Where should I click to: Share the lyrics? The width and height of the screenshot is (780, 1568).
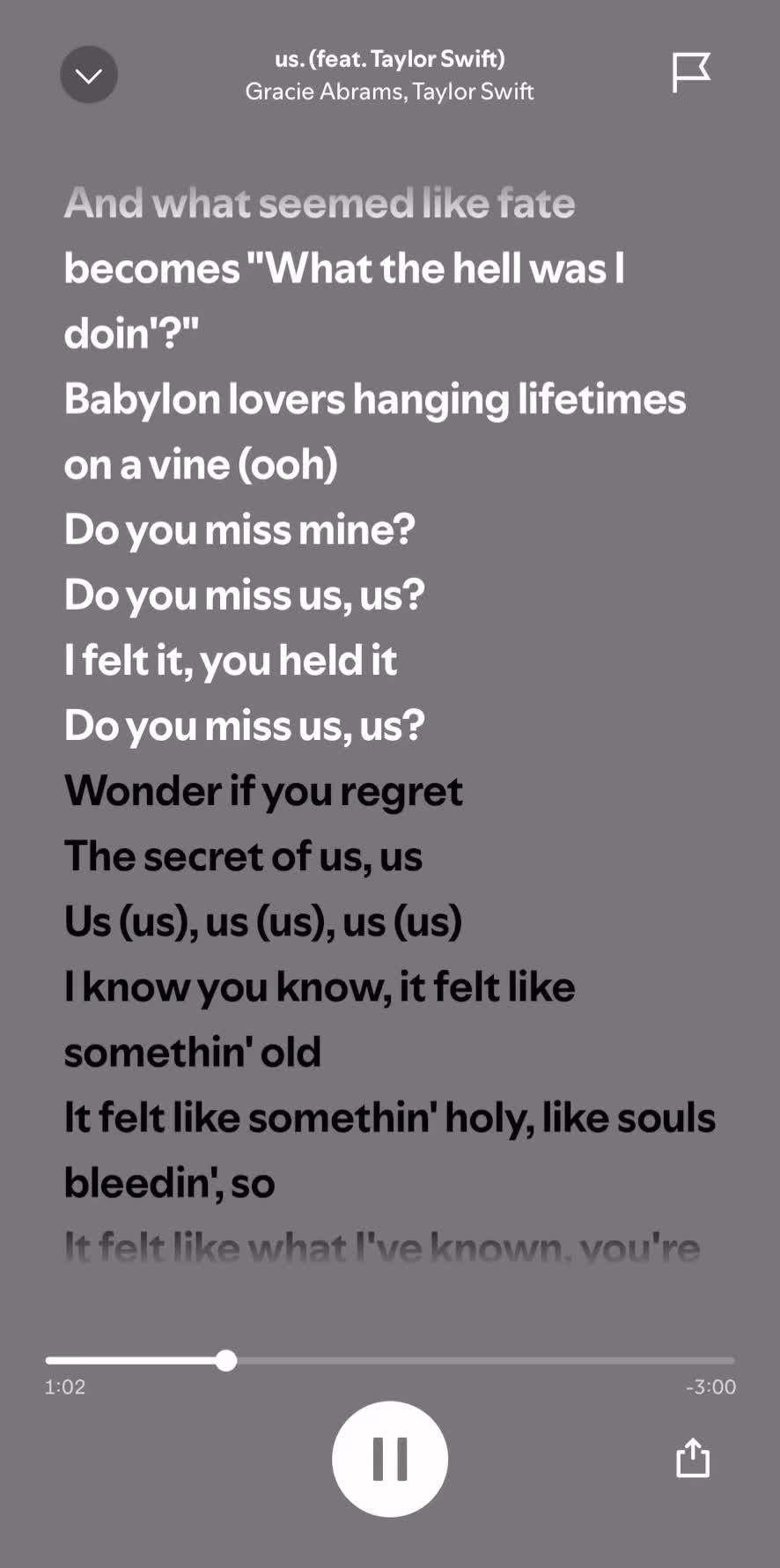coord(693,1458)
